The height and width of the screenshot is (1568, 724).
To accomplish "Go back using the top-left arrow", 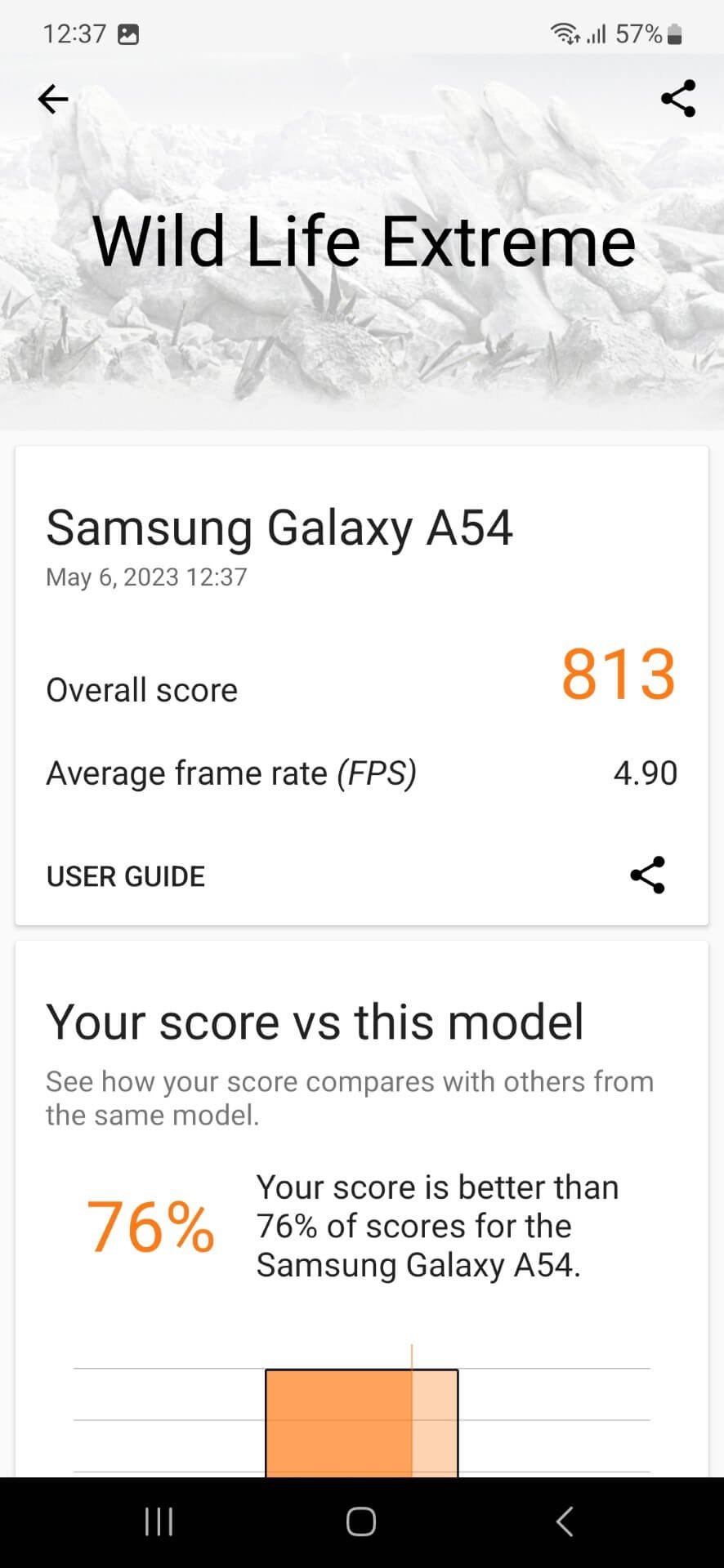I will [53, 100].
